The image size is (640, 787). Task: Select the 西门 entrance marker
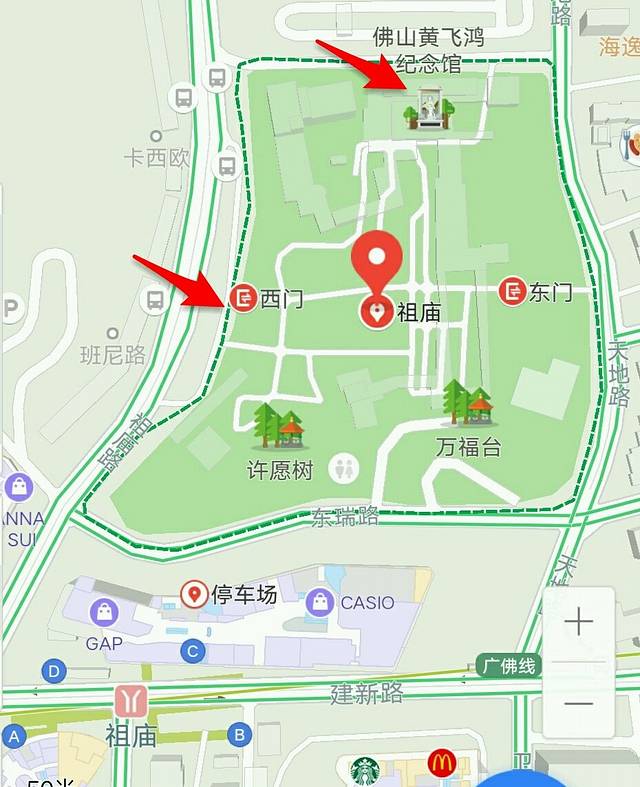(243, 297)
